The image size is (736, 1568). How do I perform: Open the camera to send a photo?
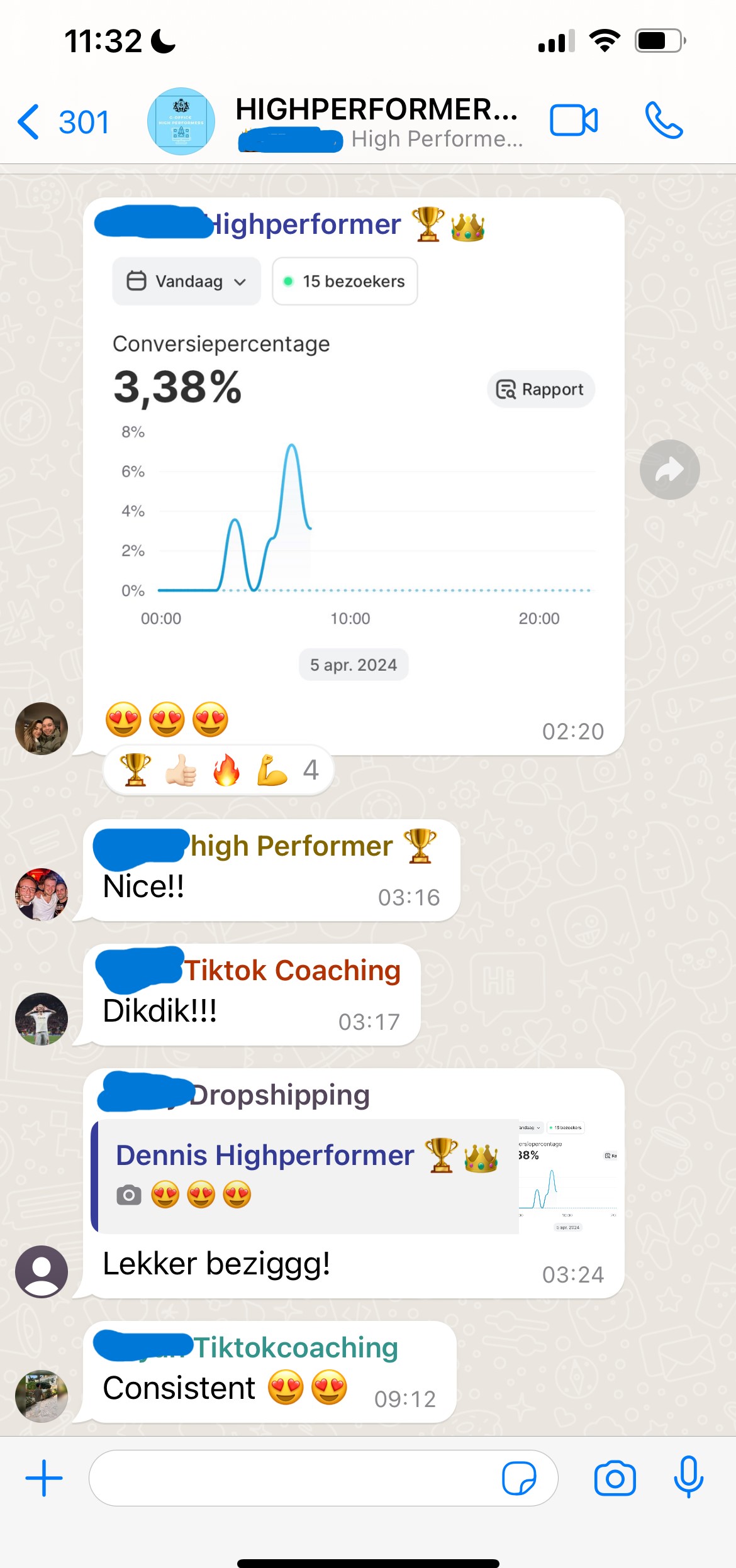tap(615, 1478)
